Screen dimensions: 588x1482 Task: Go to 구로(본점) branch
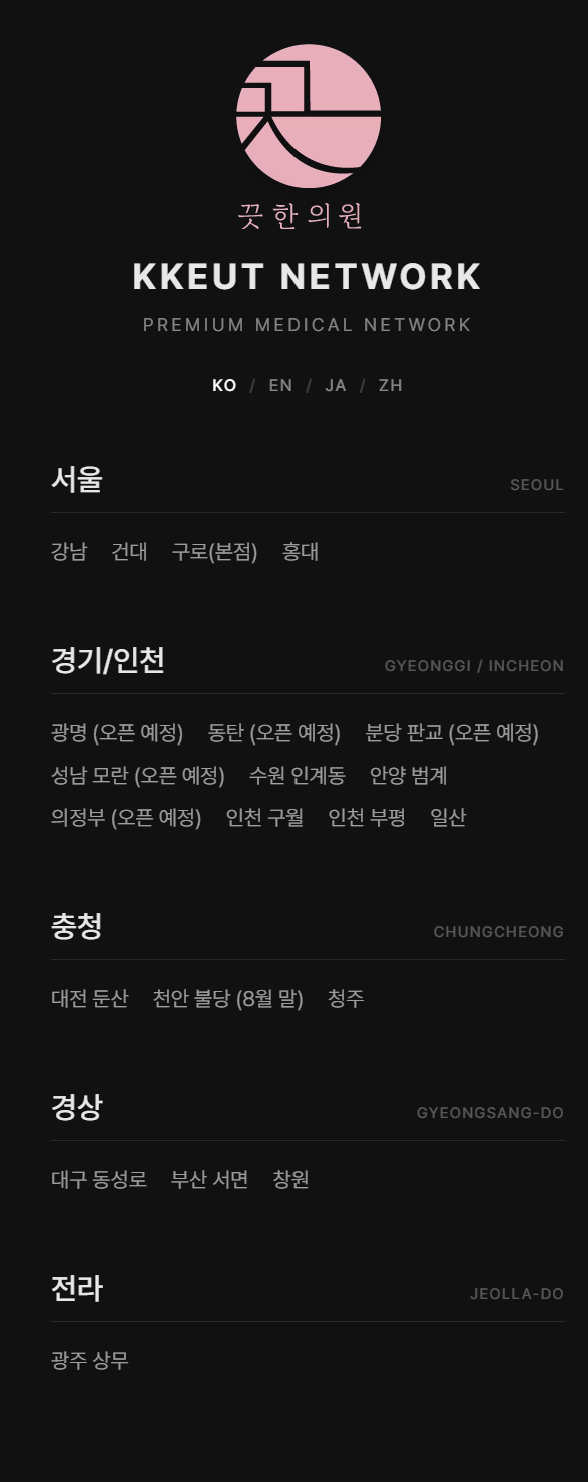[x=214, y=552]
